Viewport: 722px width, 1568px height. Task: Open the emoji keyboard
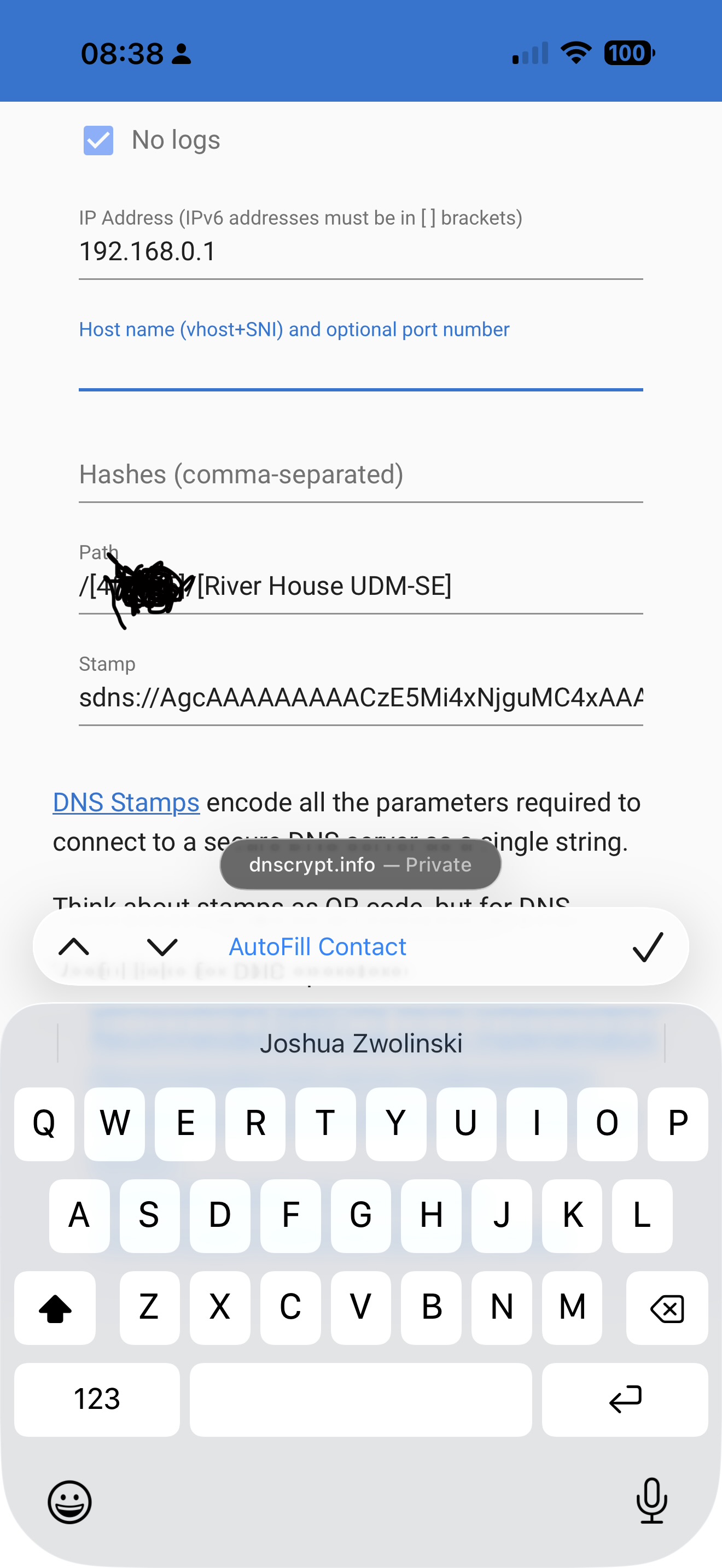pos(69,1502)
